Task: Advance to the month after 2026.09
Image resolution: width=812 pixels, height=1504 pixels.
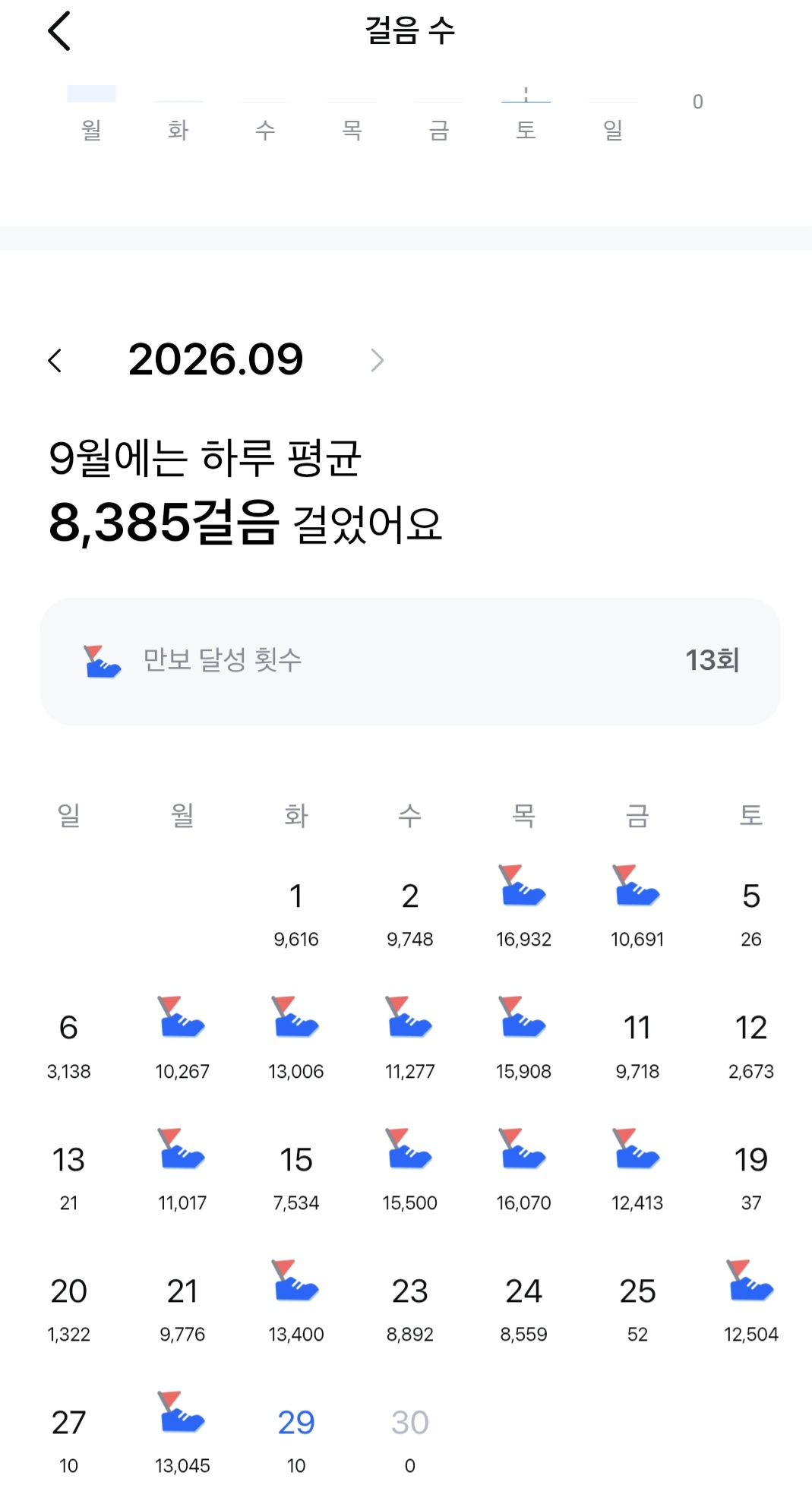Action: (377, 360)
